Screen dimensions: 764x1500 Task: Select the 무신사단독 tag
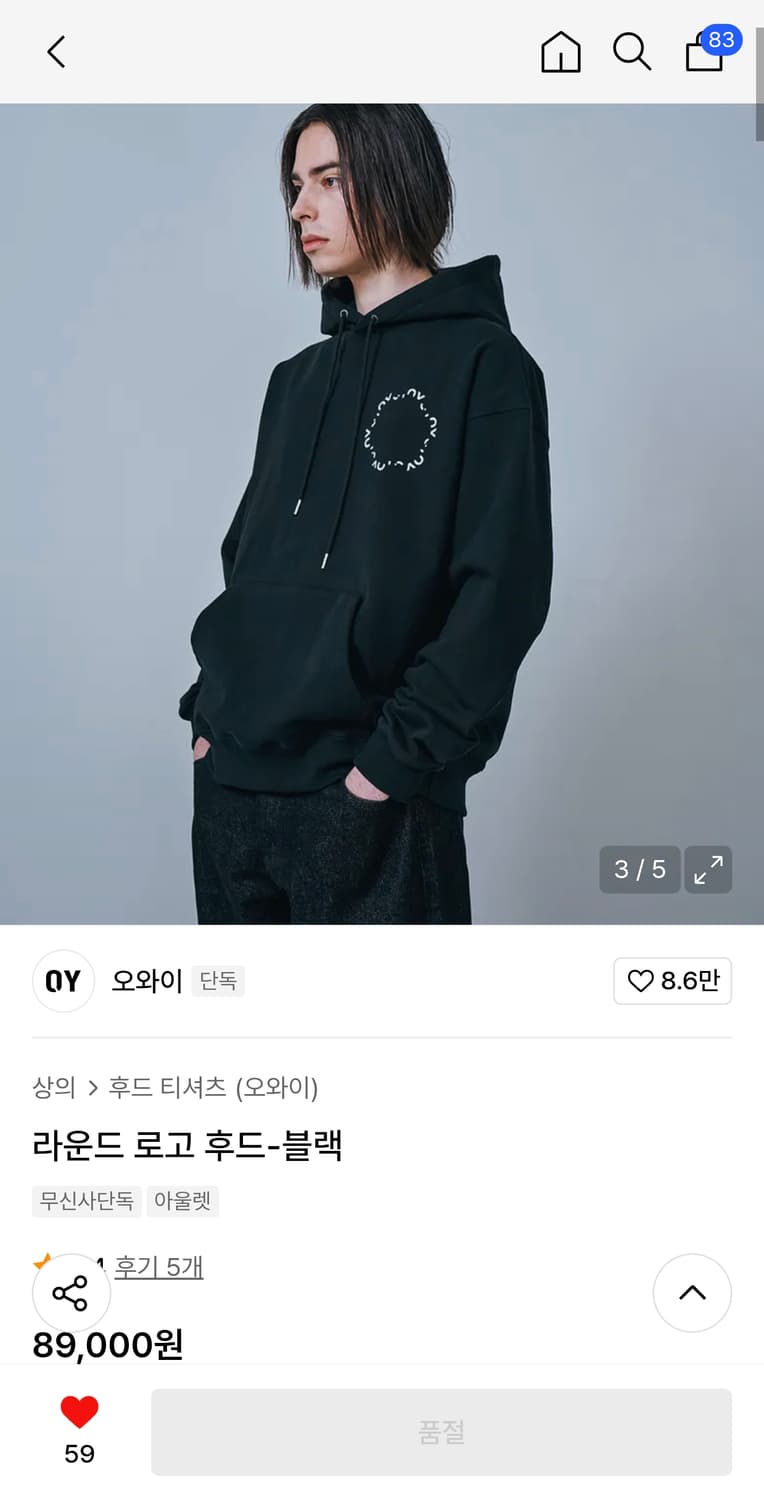86,1201
